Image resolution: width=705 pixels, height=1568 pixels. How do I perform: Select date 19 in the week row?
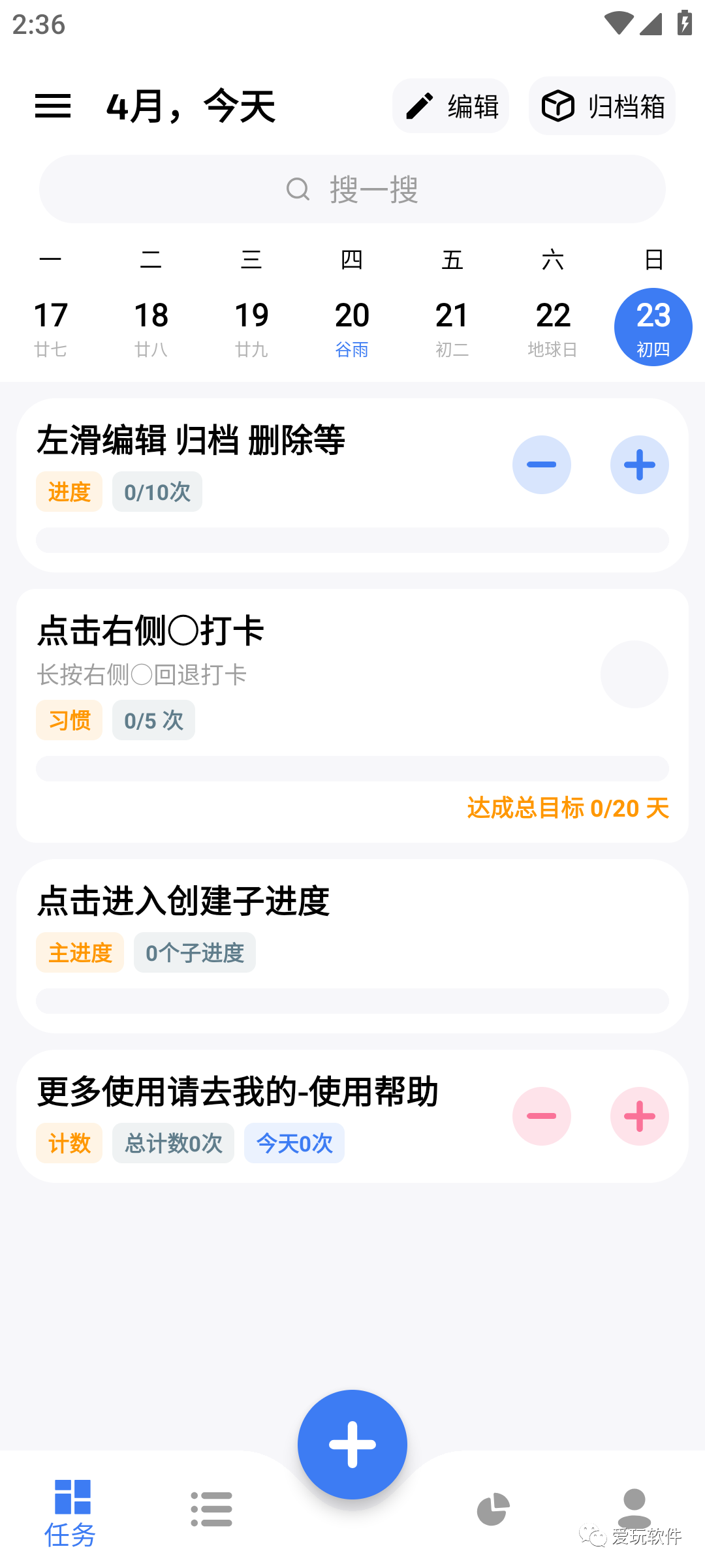click(x=251, y=328)
